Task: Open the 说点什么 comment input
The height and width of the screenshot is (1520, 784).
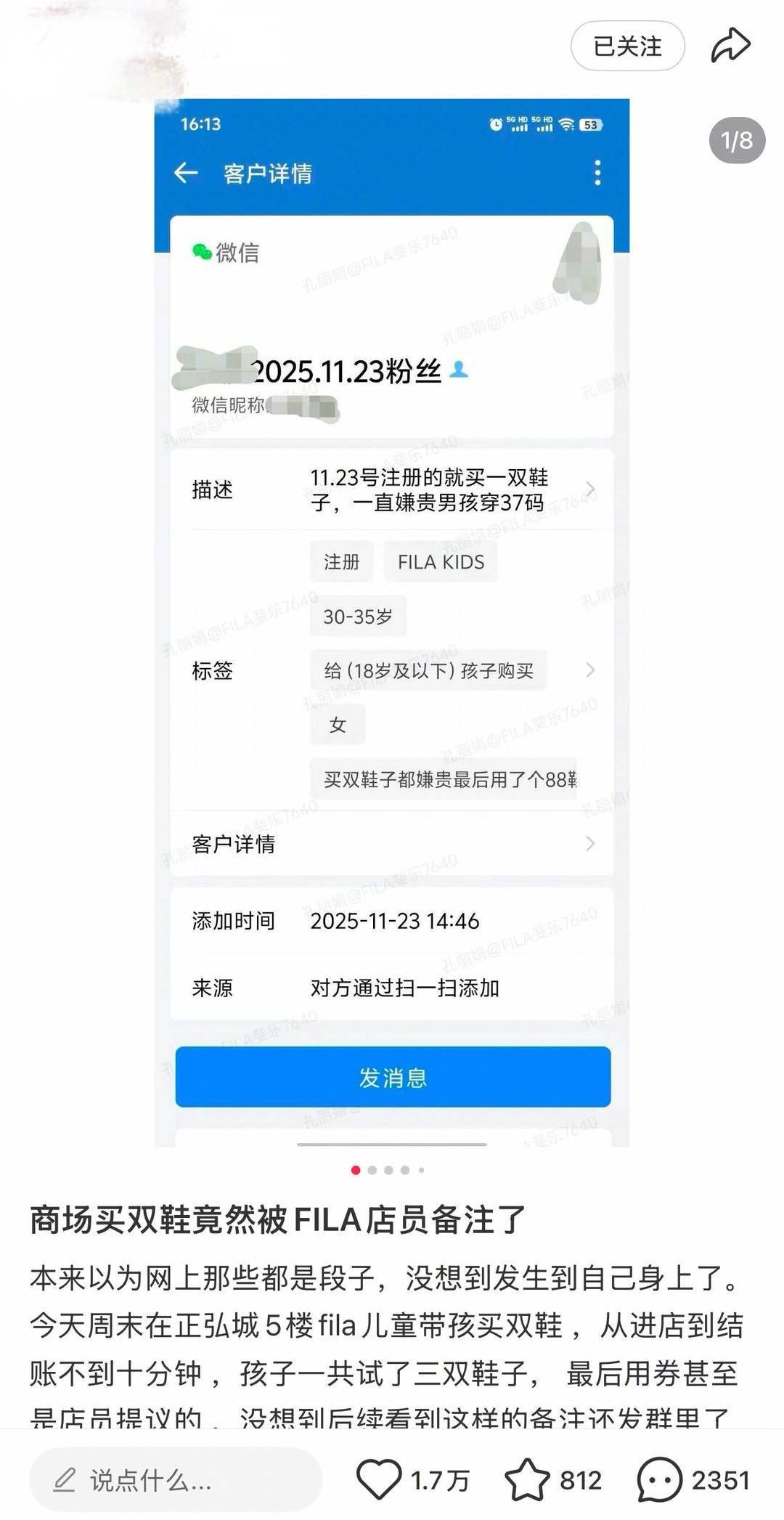Action: (175, 1479)
